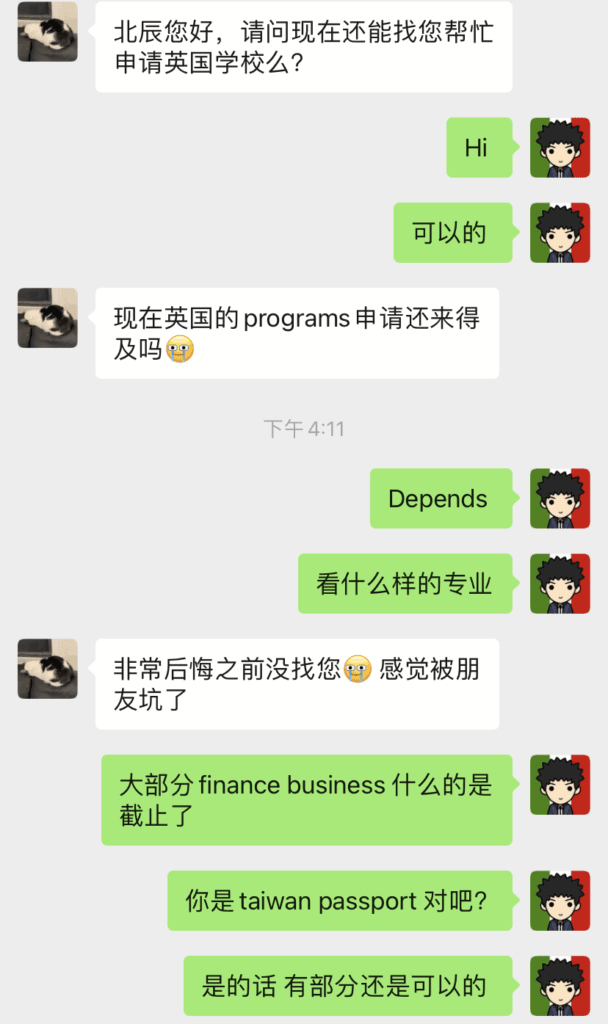Tap avatar beside 是的话 有部分还是可以的 message
608x1024 pixels.
tap(559, 985)
